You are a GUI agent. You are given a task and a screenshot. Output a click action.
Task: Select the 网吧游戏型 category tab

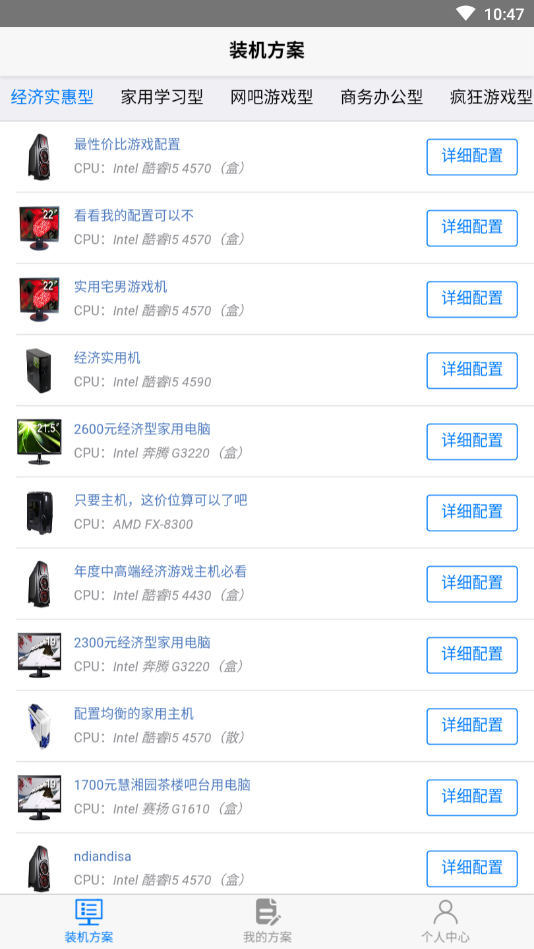click(271, 97)
